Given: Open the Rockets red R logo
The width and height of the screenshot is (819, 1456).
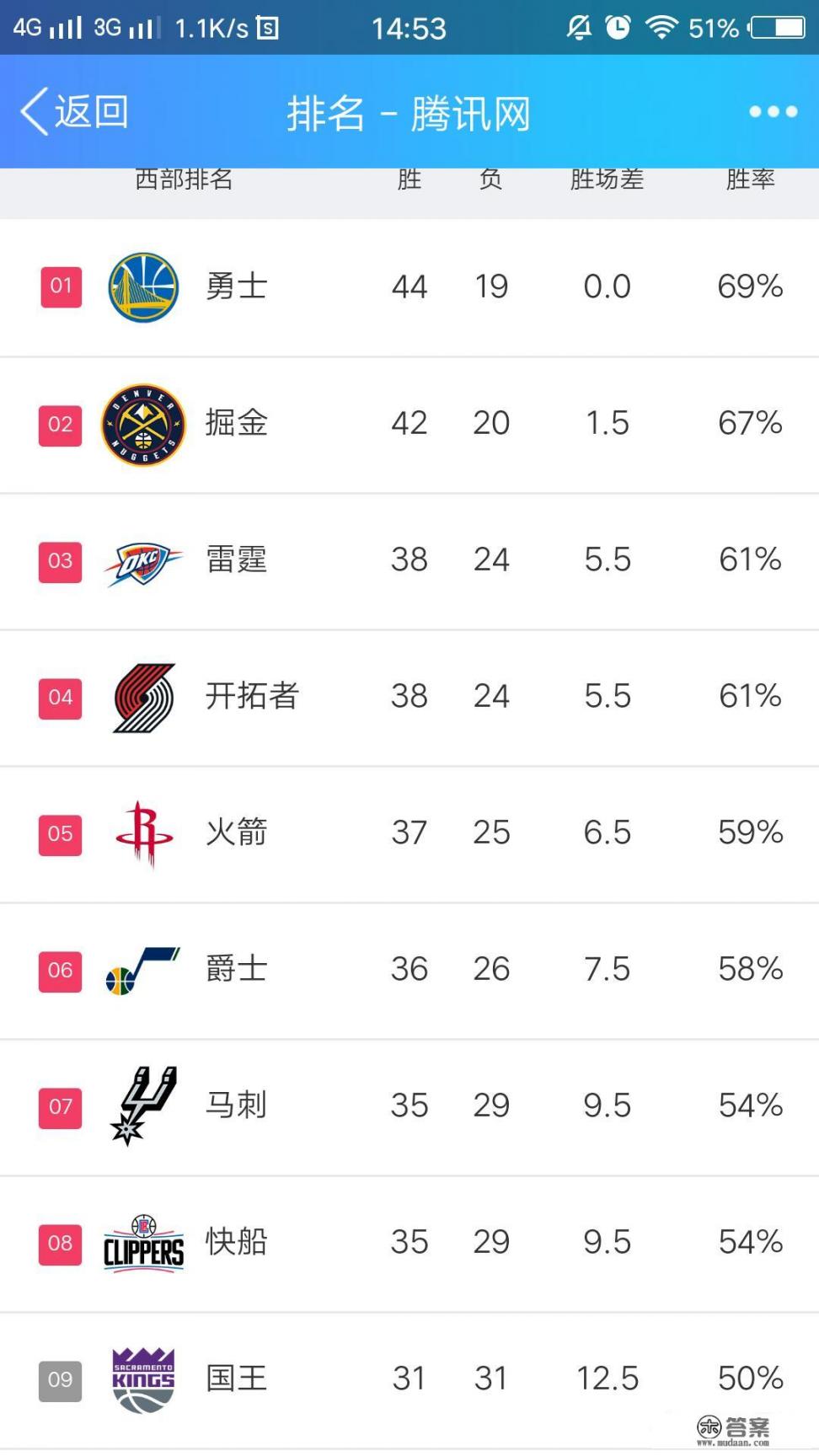Looking at the screenshot, I should pos(143,832).
